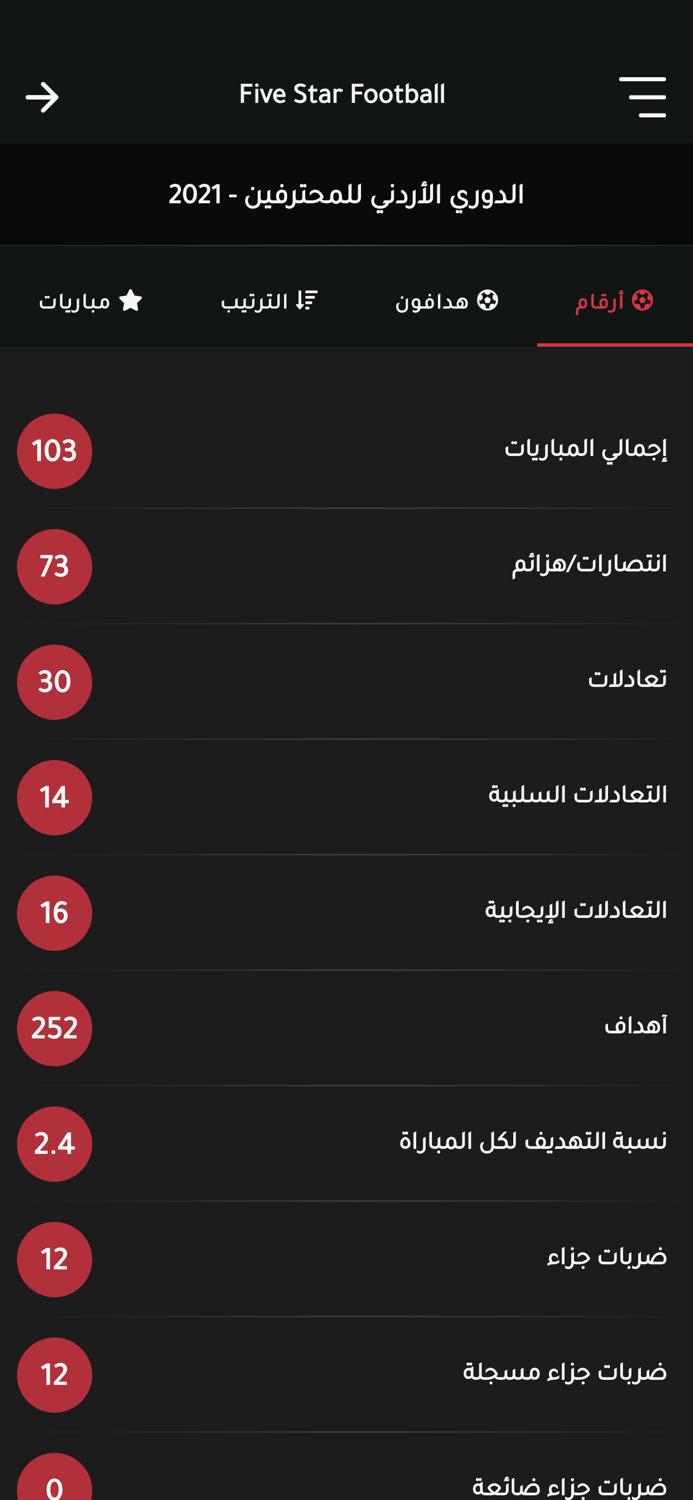Select the مباريات matches tab
Image resolution: width=693 pixels, height=1500 pixels.
pos(90,301)
